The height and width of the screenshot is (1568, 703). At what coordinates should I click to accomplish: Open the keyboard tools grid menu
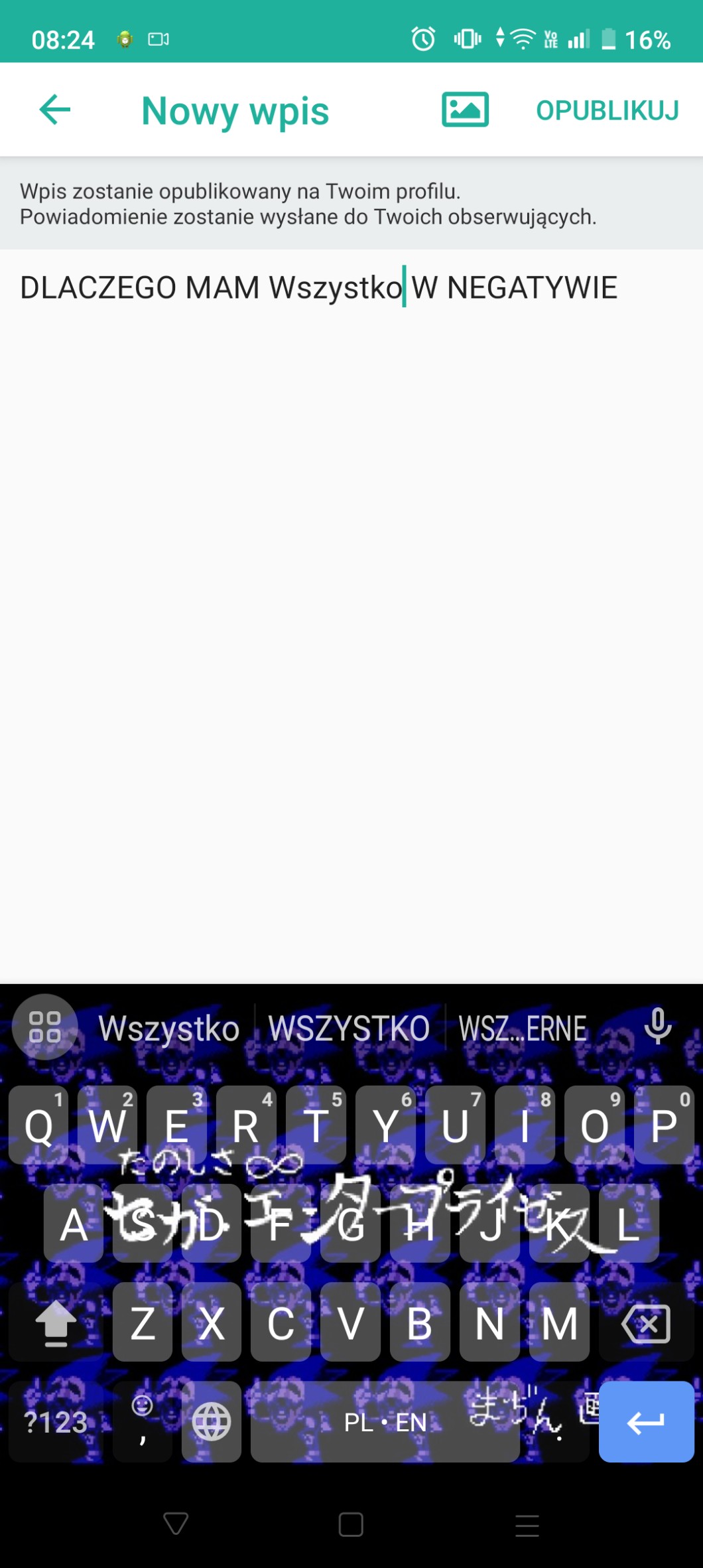click(x=45, y=1027)
